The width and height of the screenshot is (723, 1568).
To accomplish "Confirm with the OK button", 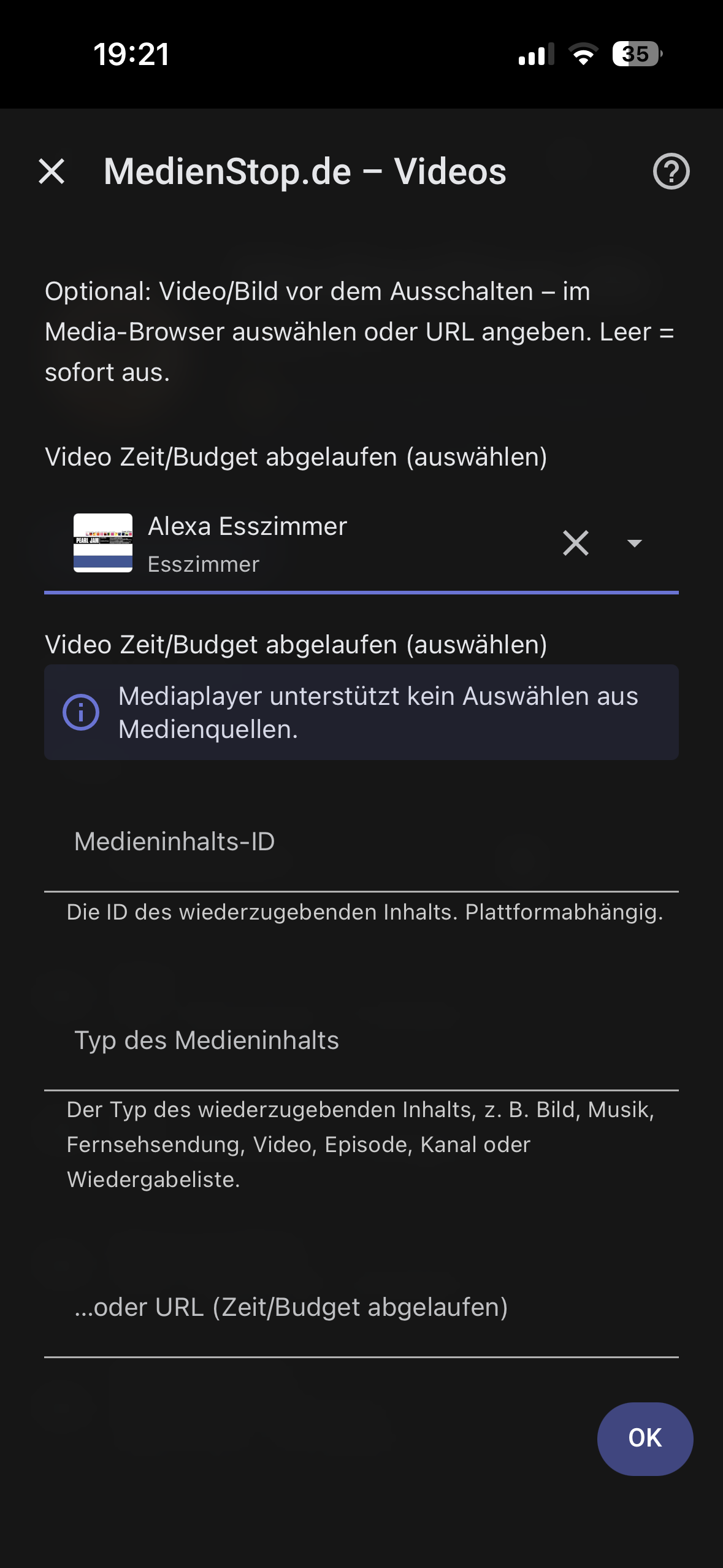I will [645, 1438].
